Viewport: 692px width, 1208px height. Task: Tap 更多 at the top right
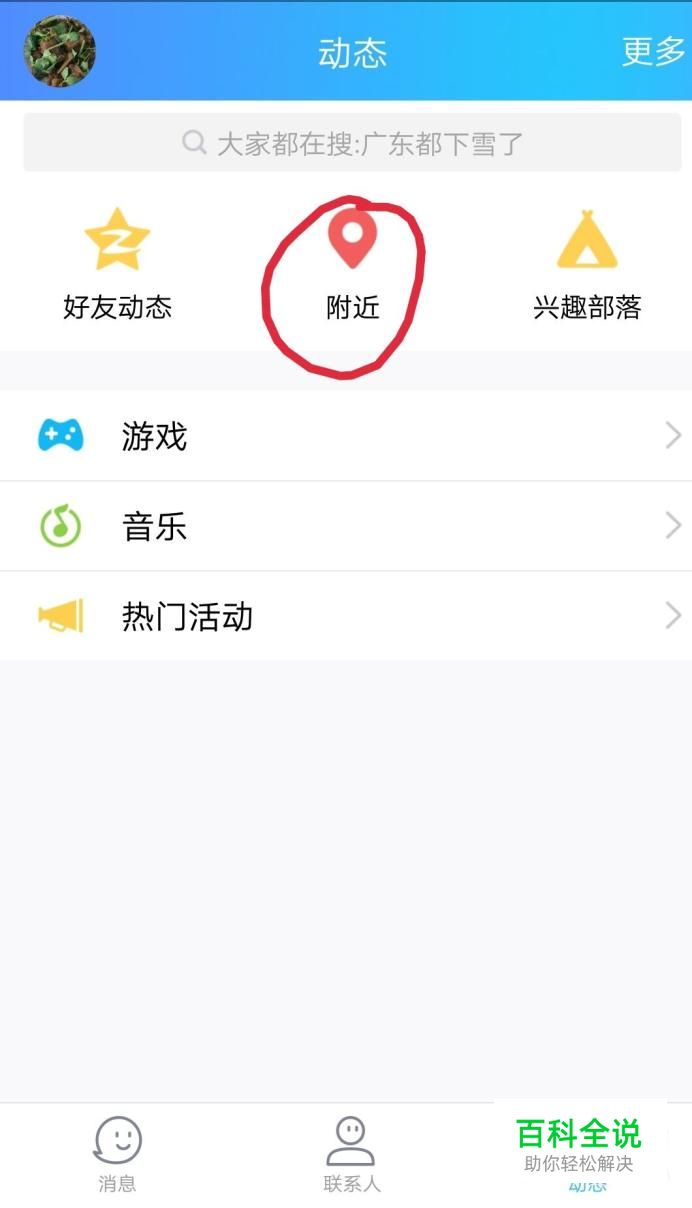pos(652,51)
